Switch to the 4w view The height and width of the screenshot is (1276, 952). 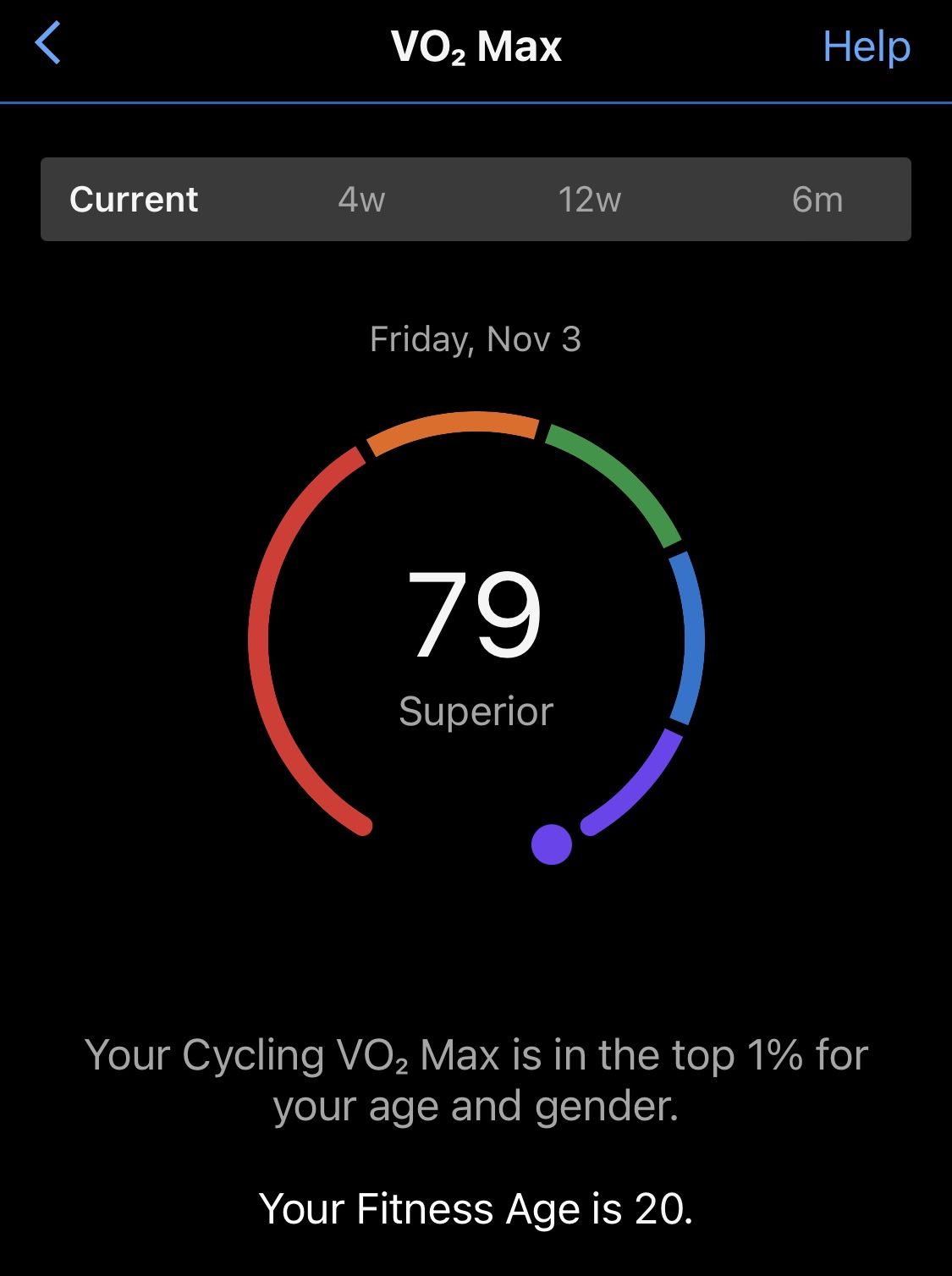coord(361,200)
